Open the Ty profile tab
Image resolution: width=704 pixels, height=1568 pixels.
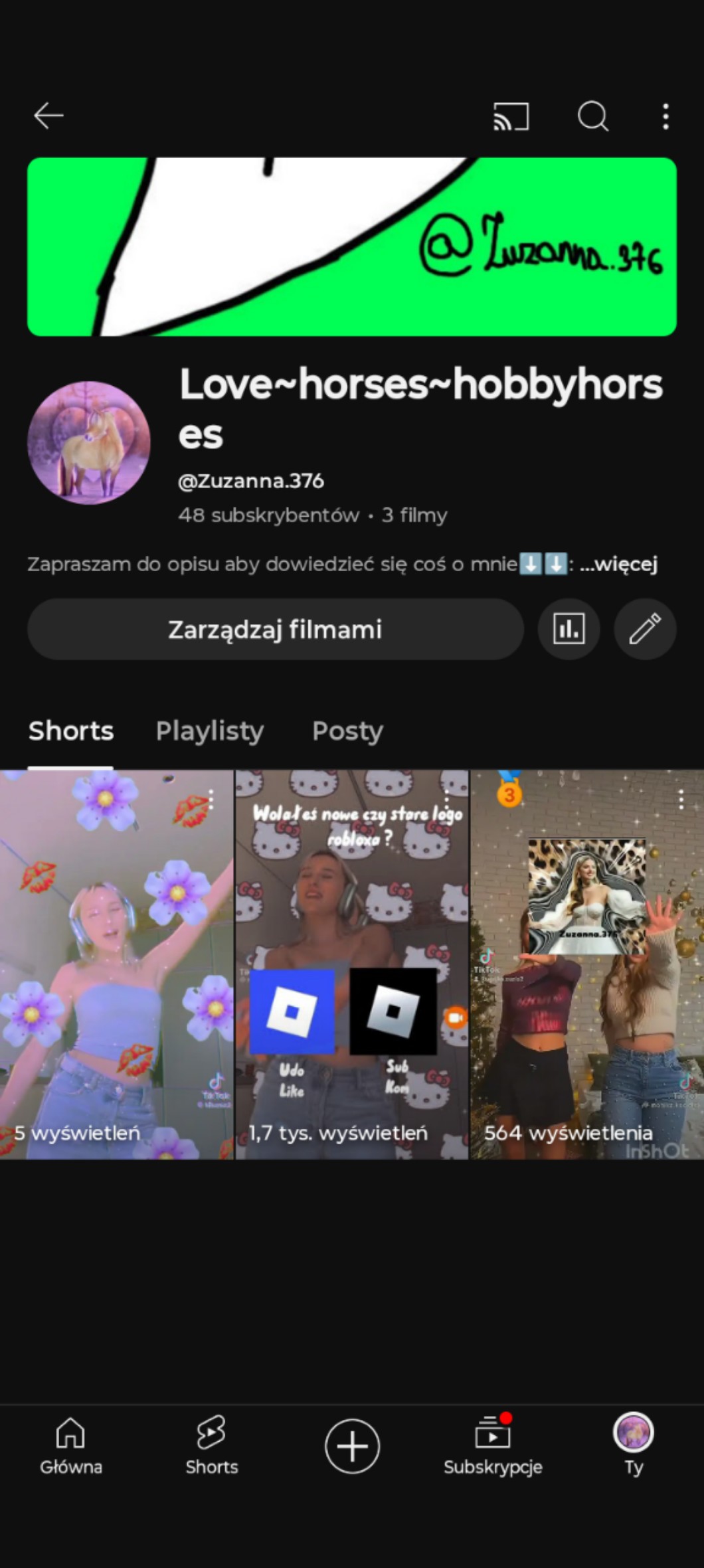(x=633, y=1446)
